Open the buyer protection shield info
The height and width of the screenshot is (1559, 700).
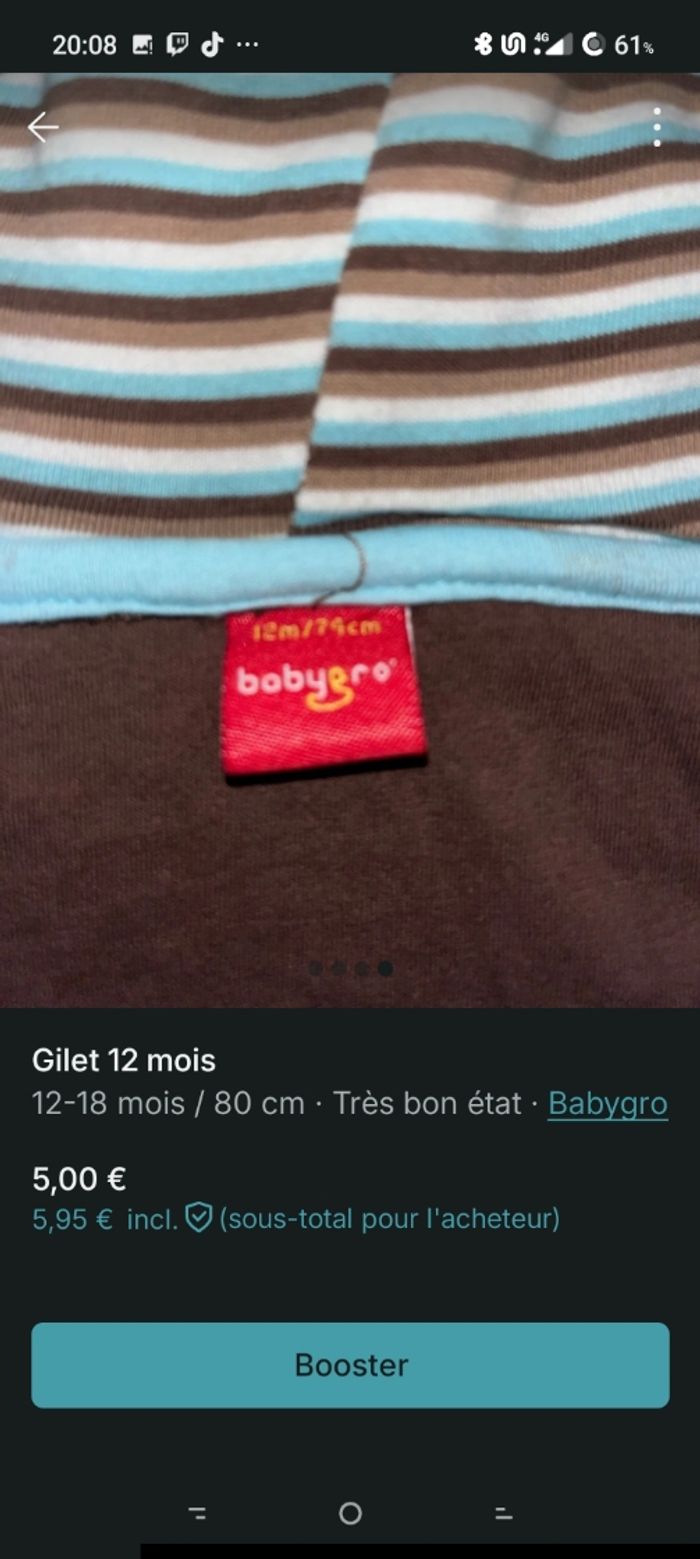click(x=199, y=1218)
